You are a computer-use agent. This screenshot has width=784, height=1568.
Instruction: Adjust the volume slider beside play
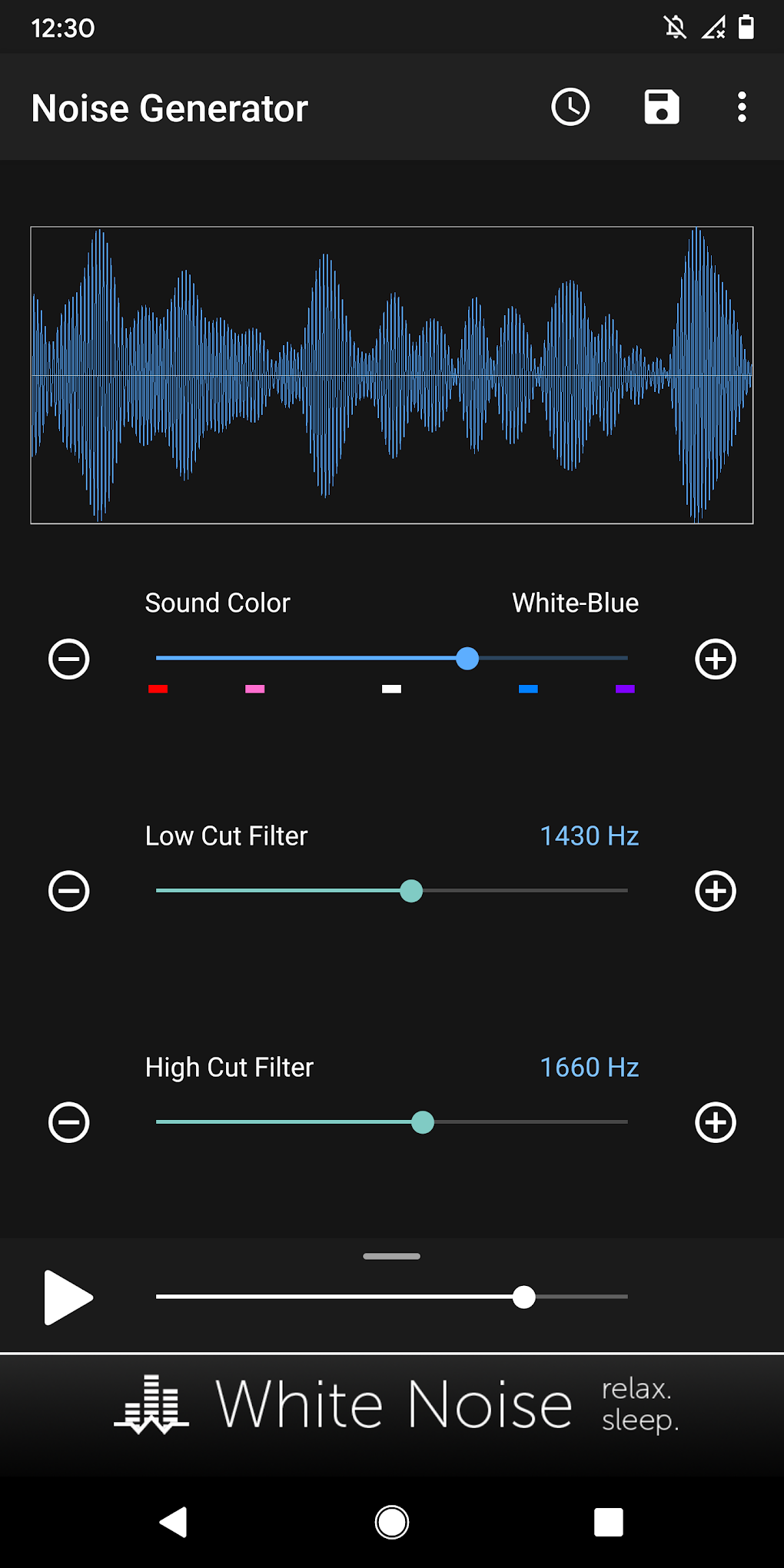click(392, 1297)
